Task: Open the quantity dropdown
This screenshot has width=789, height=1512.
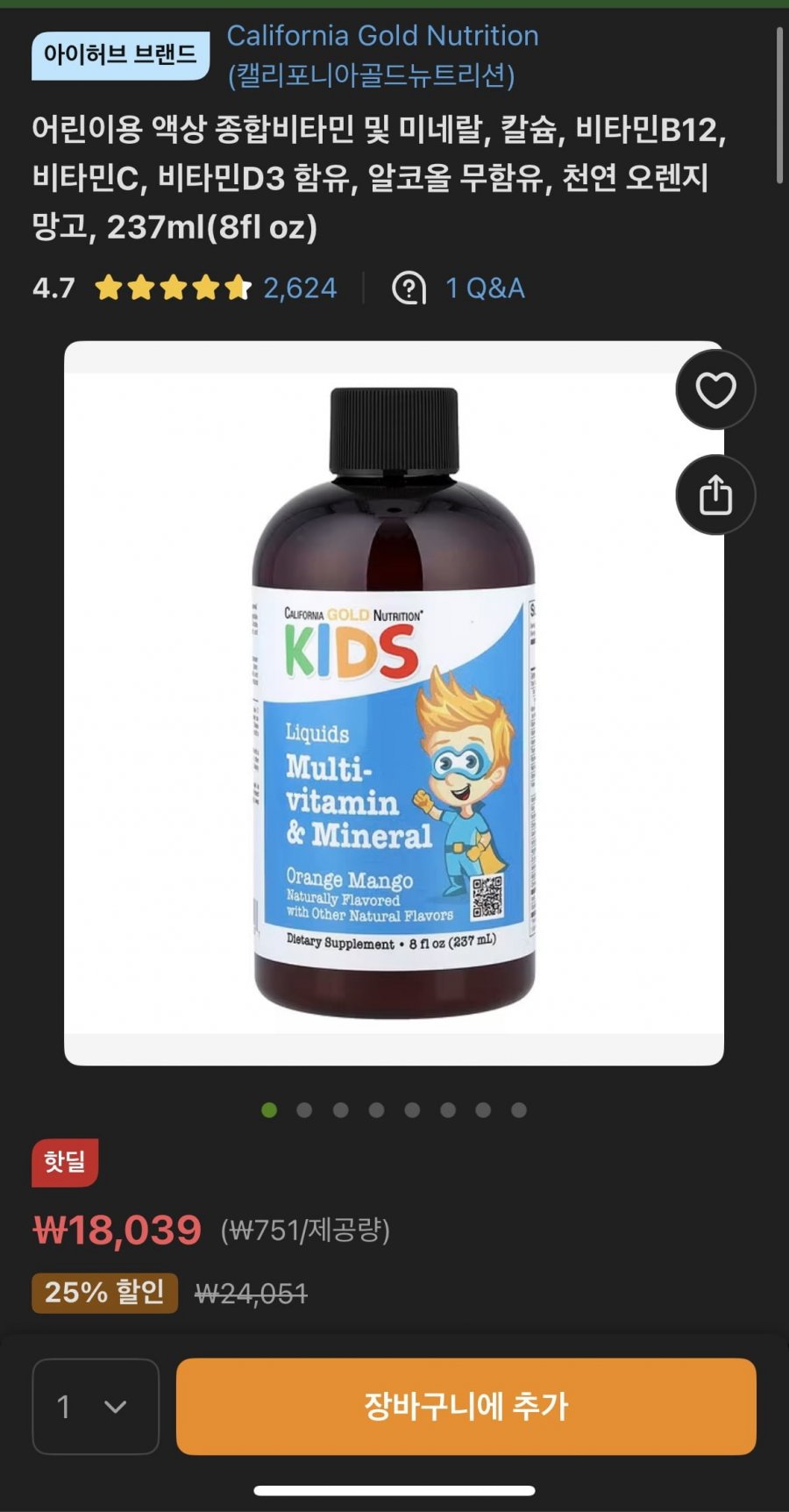Action: coord(96,1407)
